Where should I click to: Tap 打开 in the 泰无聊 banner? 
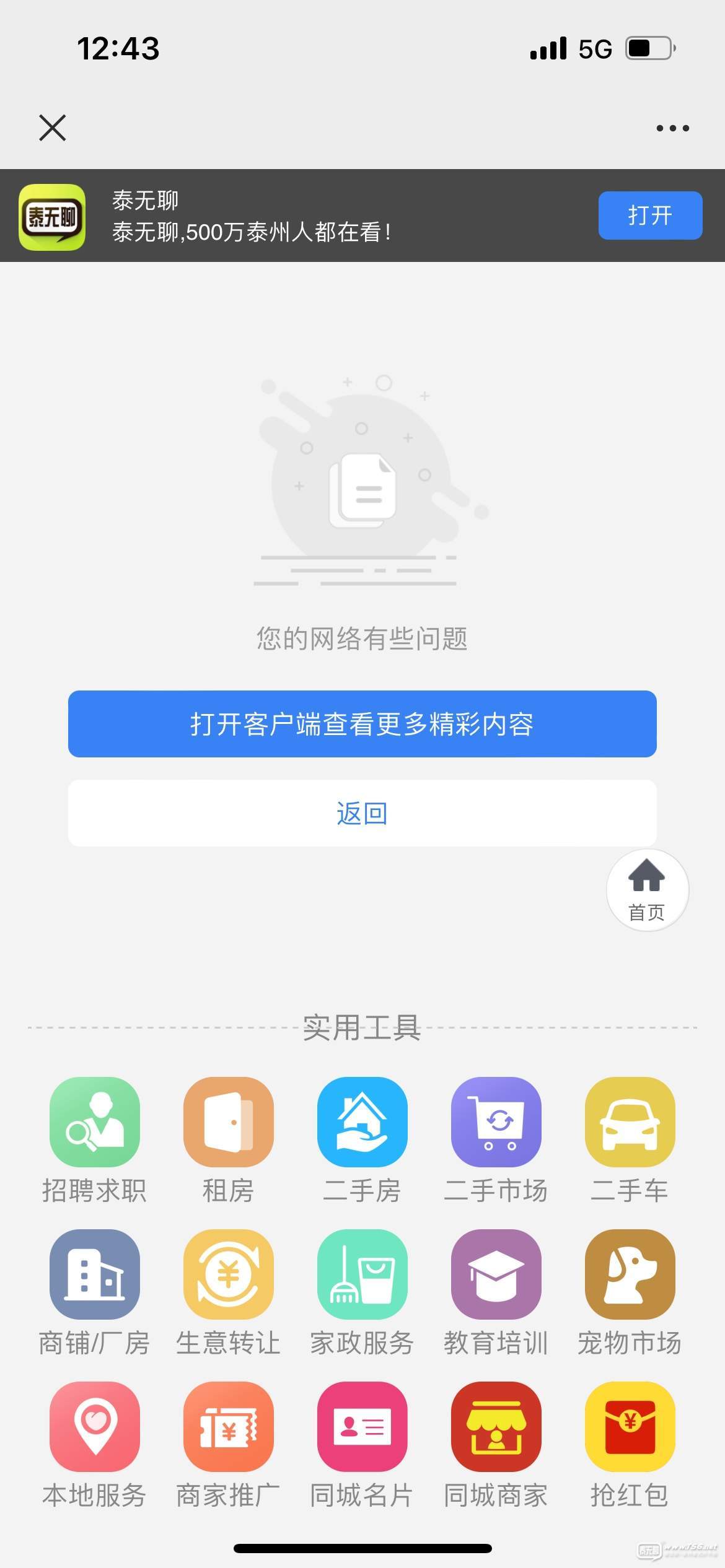pos(650,216)
